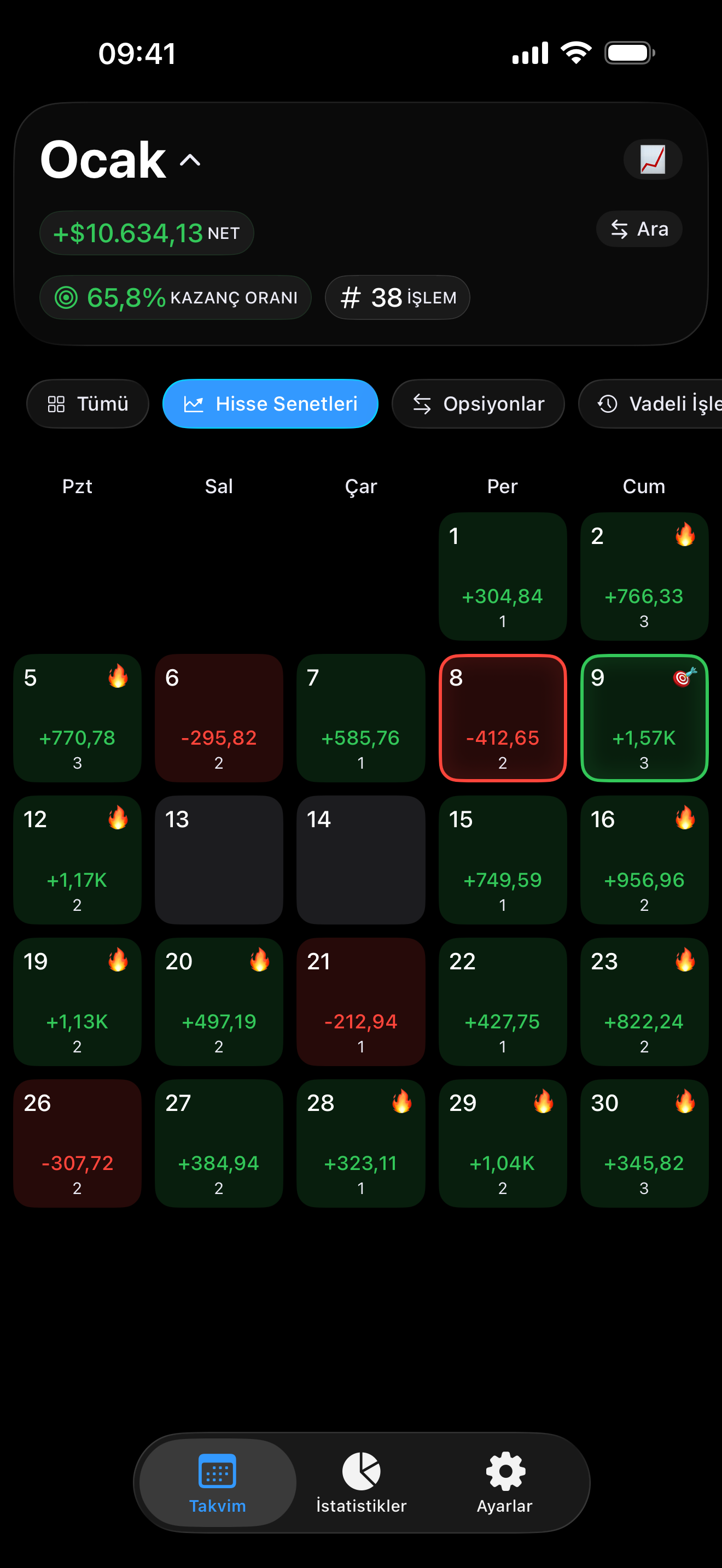Screen dimensions: 722x1568
Task: Select the Hisse Senetleri filter chip
Action: pyautogui.click(x=270, y=403)
